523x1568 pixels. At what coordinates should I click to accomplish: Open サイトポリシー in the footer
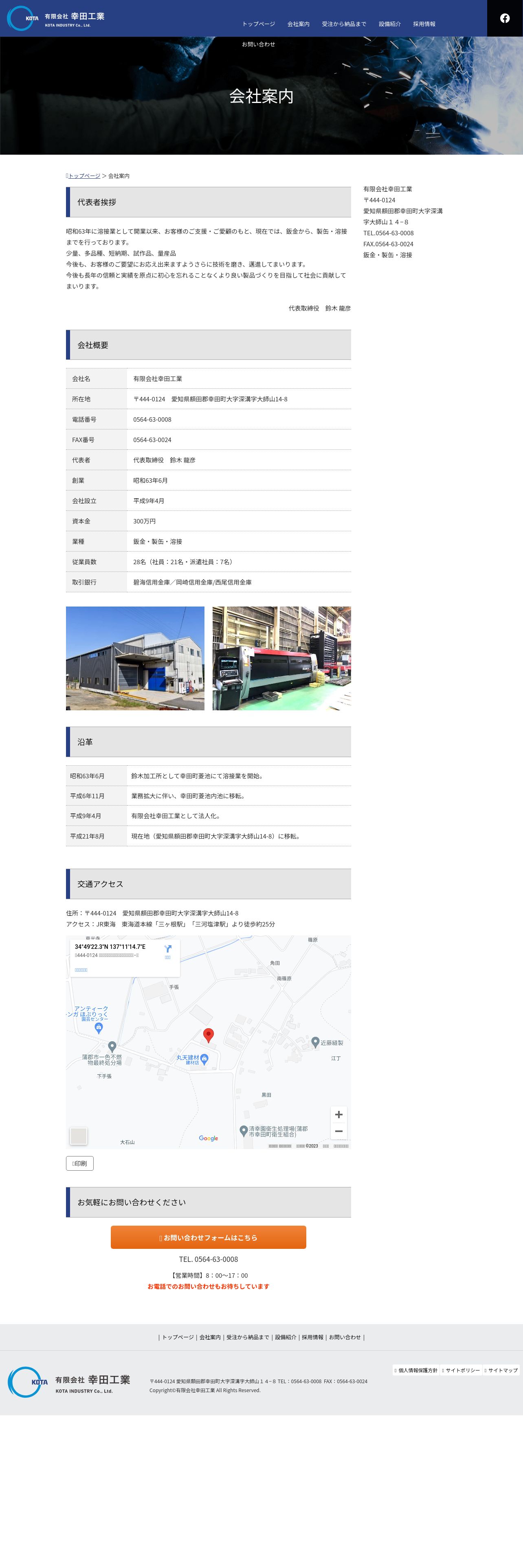[461, 1370]
